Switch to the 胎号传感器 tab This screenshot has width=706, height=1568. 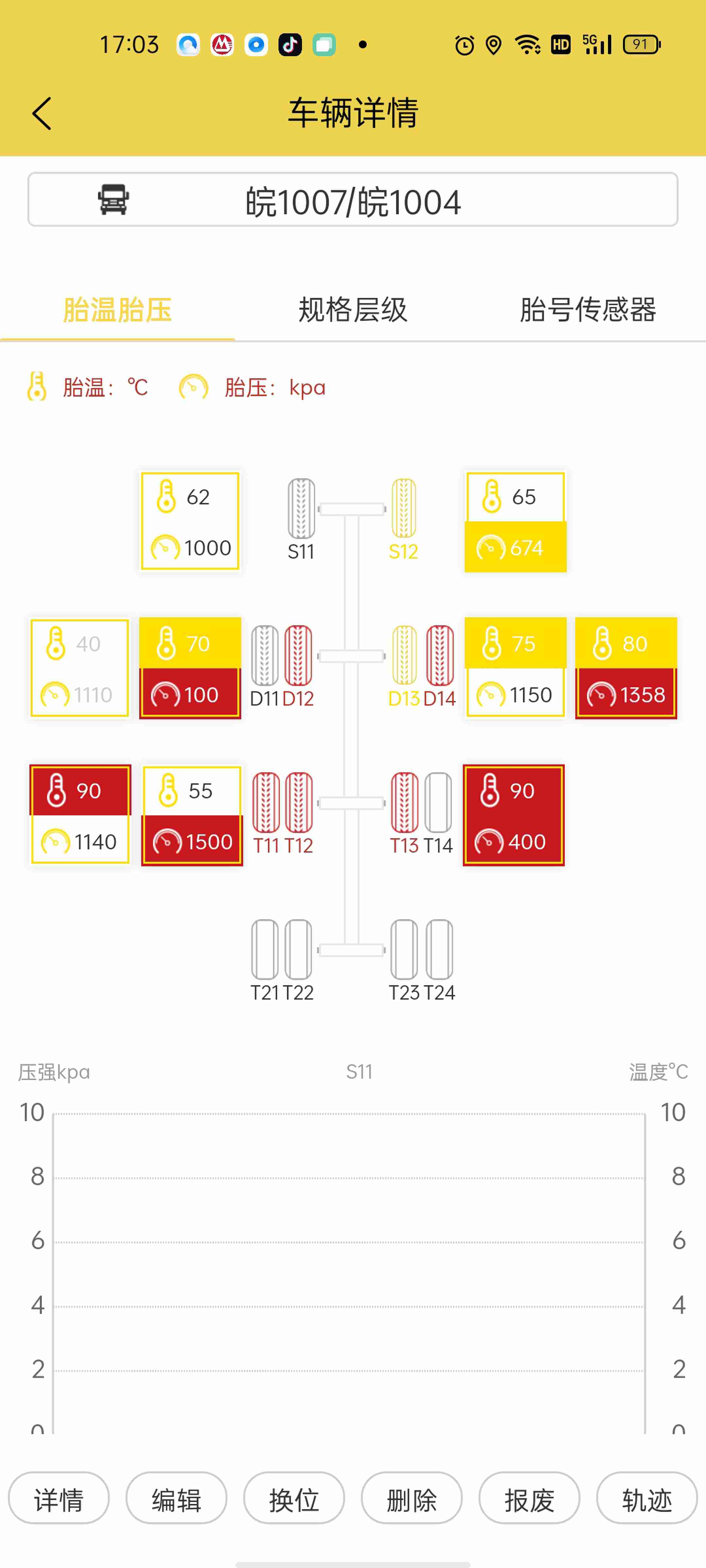tap(588, 310)
